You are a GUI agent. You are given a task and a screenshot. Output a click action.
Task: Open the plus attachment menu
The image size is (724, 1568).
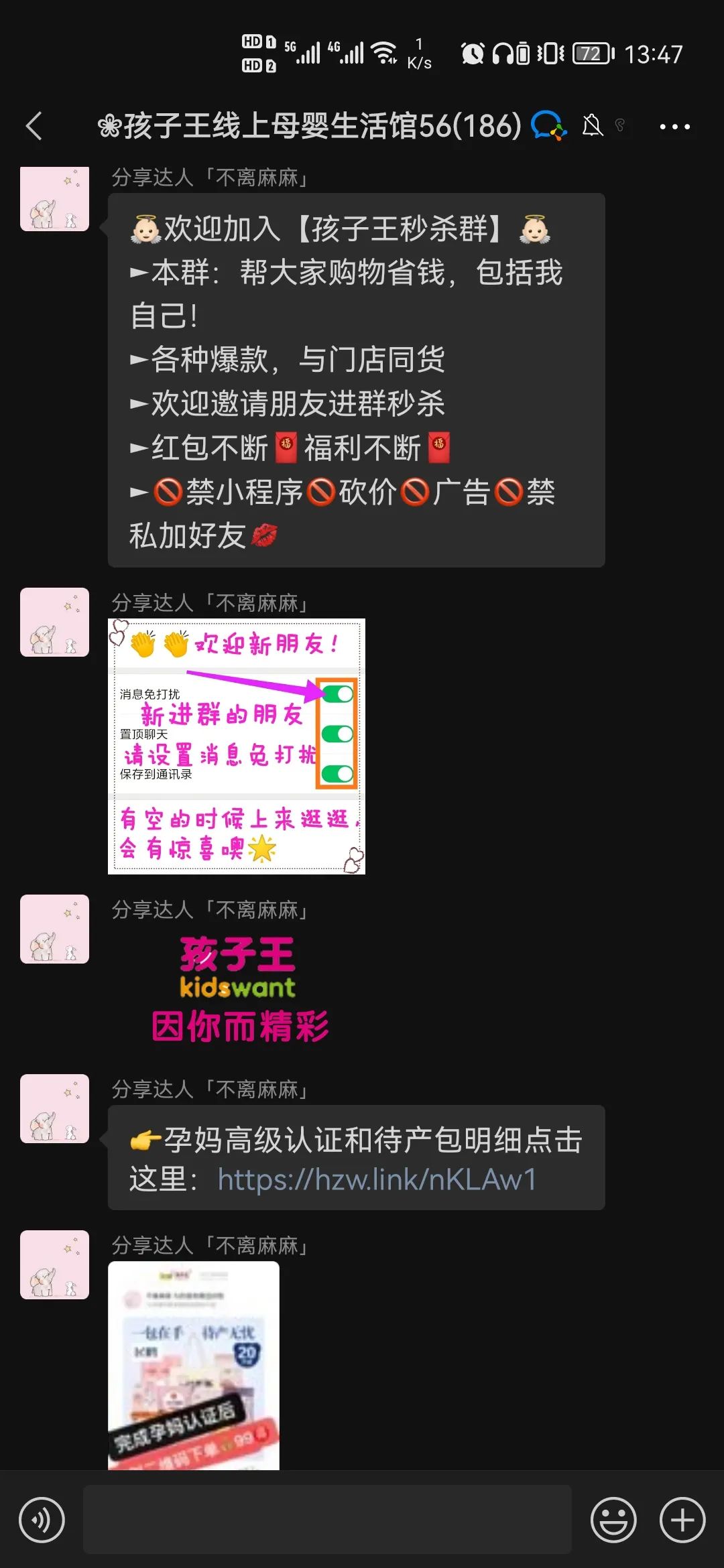pos(682,1520)
